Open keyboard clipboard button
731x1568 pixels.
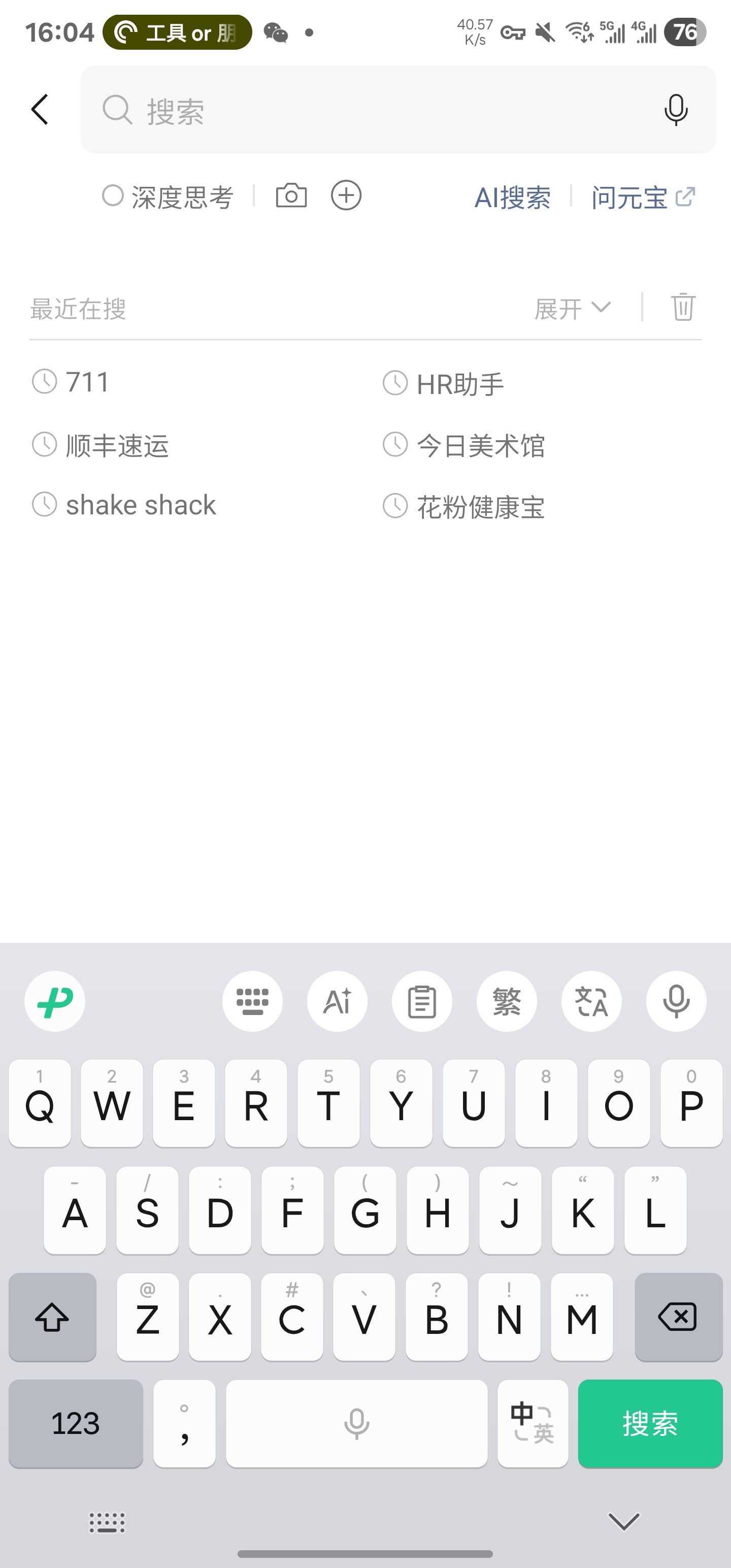422,1001
